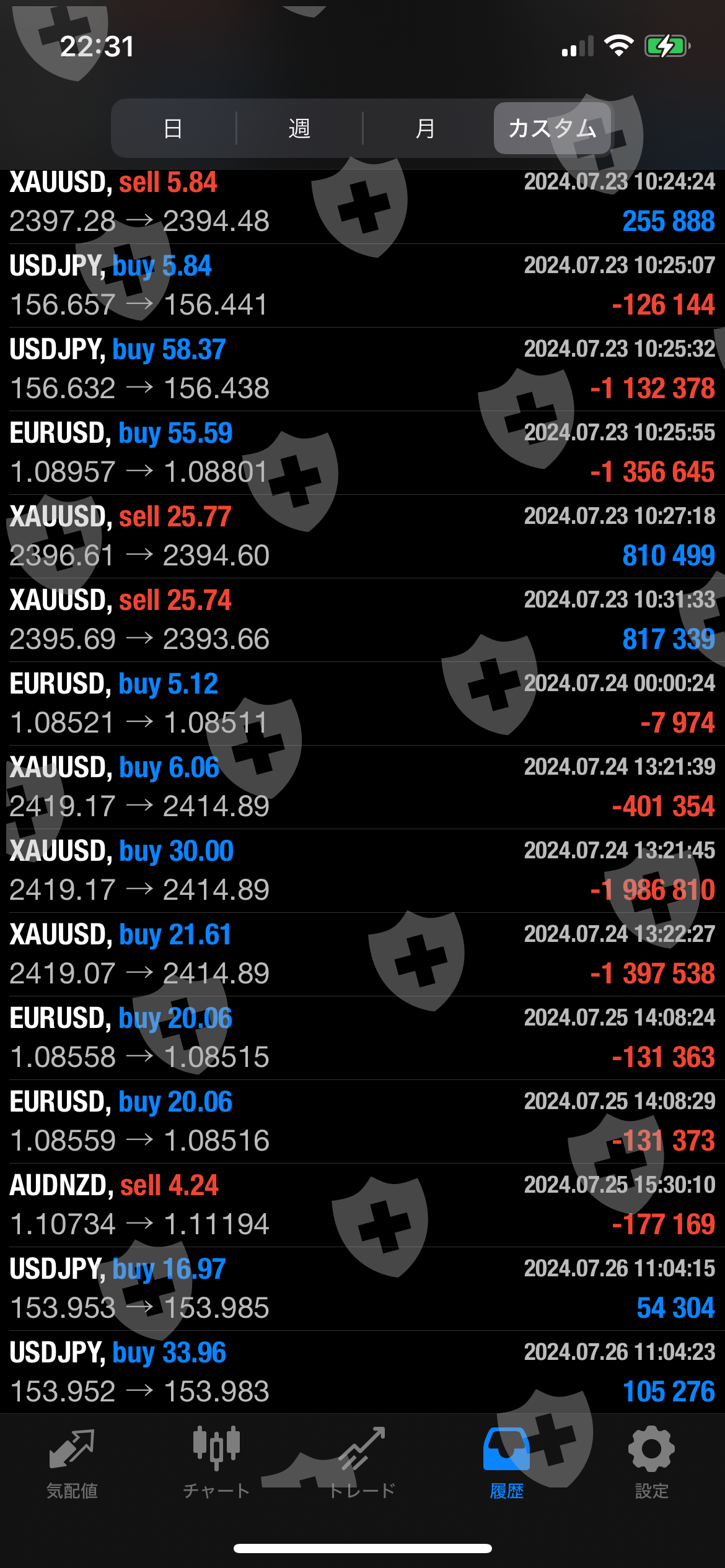
Task: Expand the AUDNZD sell 4.24 trade
Action: pos(362,1205)
